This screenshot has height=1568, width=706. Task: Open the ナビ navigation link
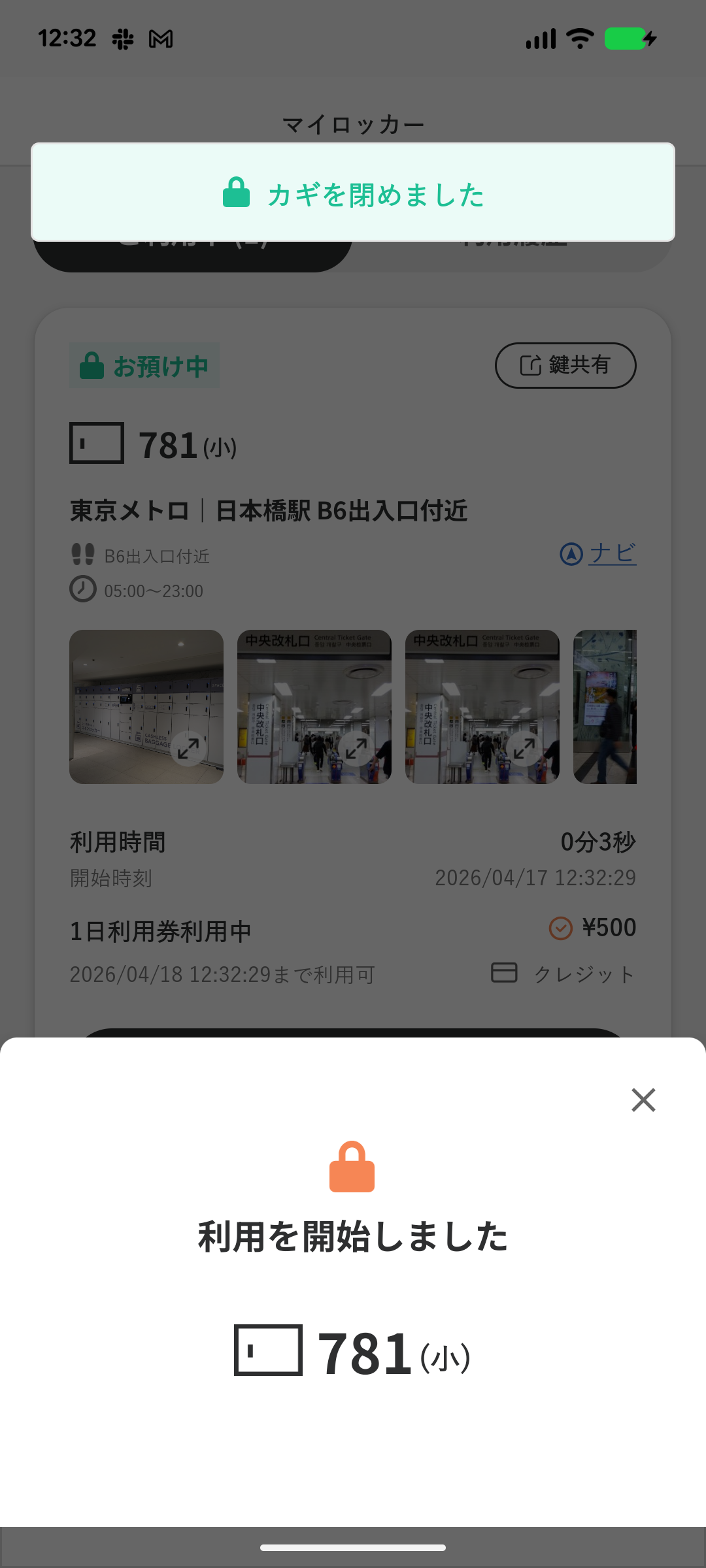599,554
